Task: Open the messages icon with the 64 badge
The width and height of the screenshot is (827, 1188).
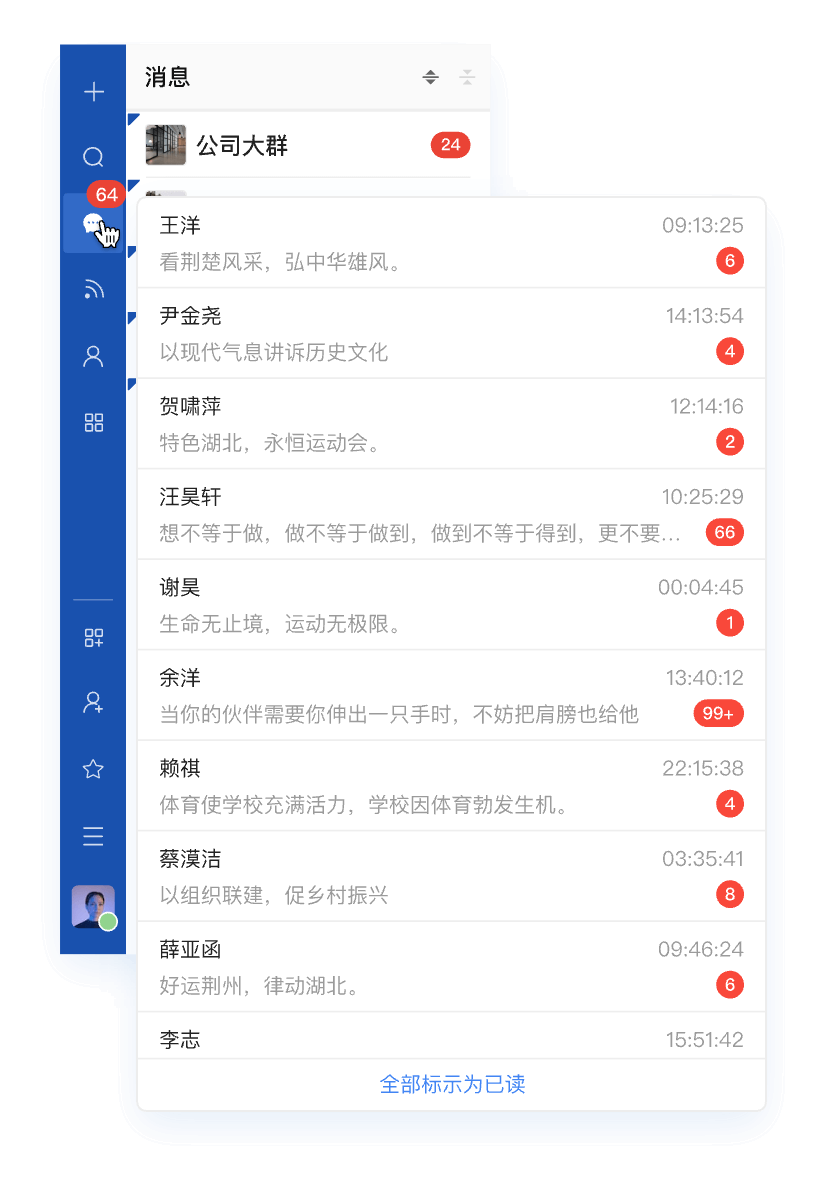Action: [93, 223]
